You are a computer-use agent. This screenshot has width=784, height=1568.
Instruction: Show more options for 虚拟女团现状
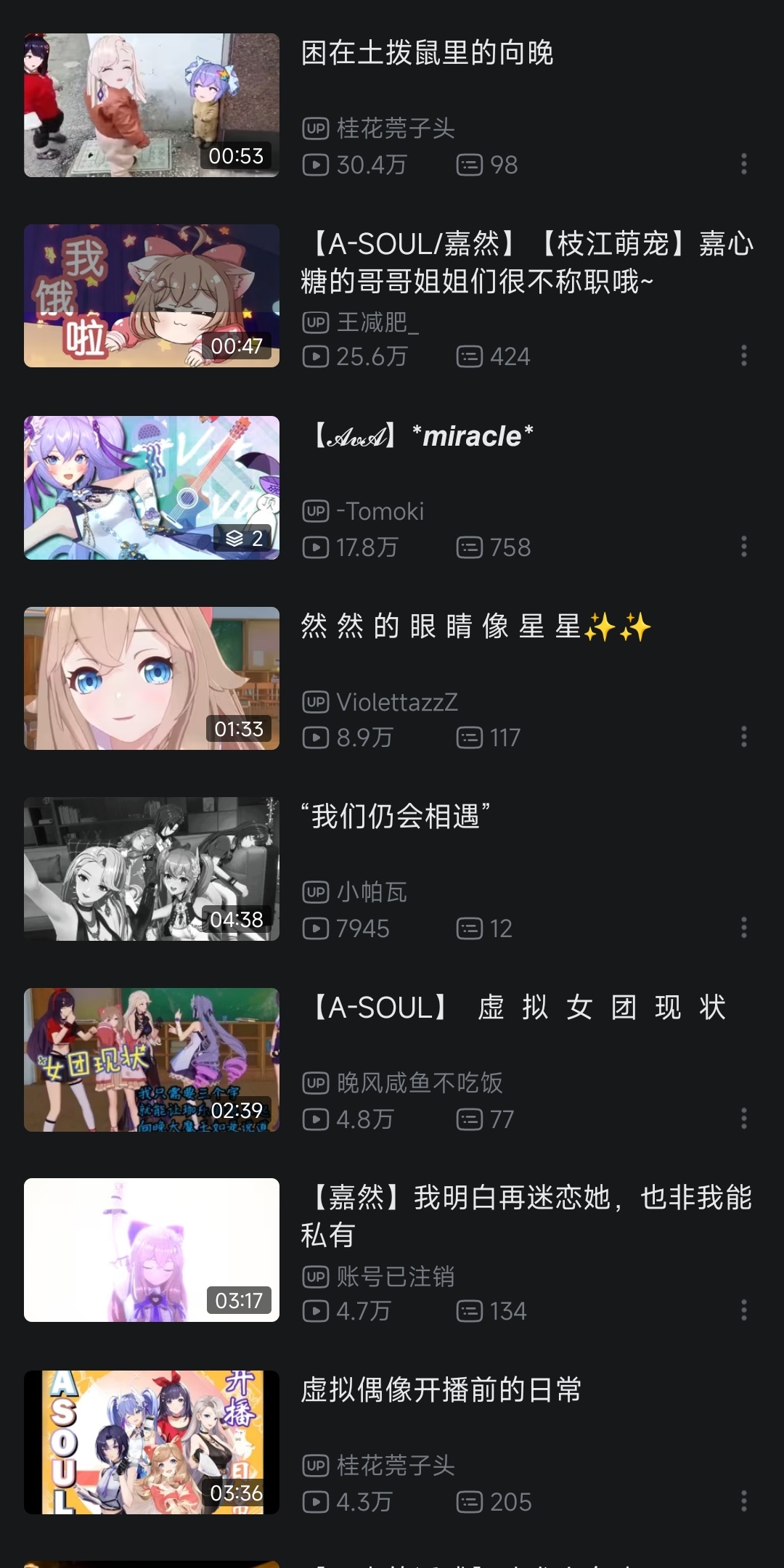click(x=743, y=1119)
